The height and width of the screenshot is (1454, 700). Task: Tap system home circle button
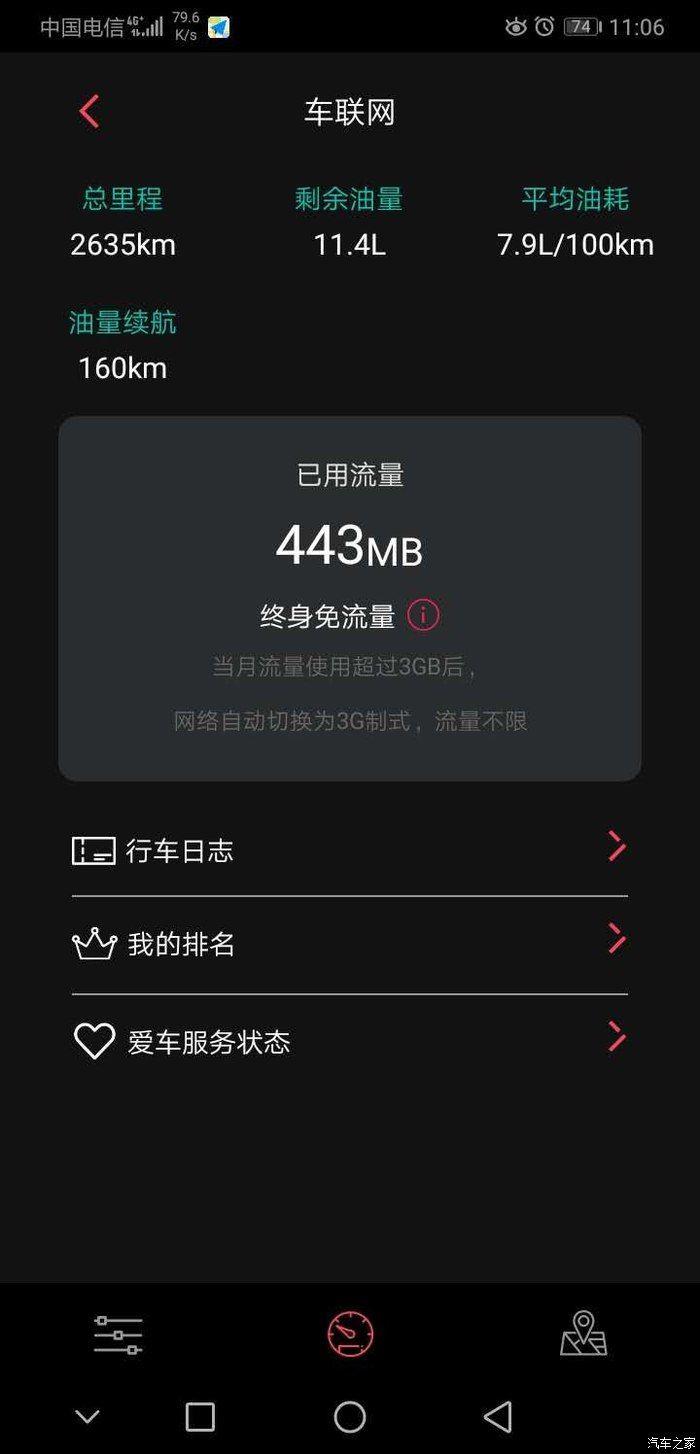(x=350, y=1416)
